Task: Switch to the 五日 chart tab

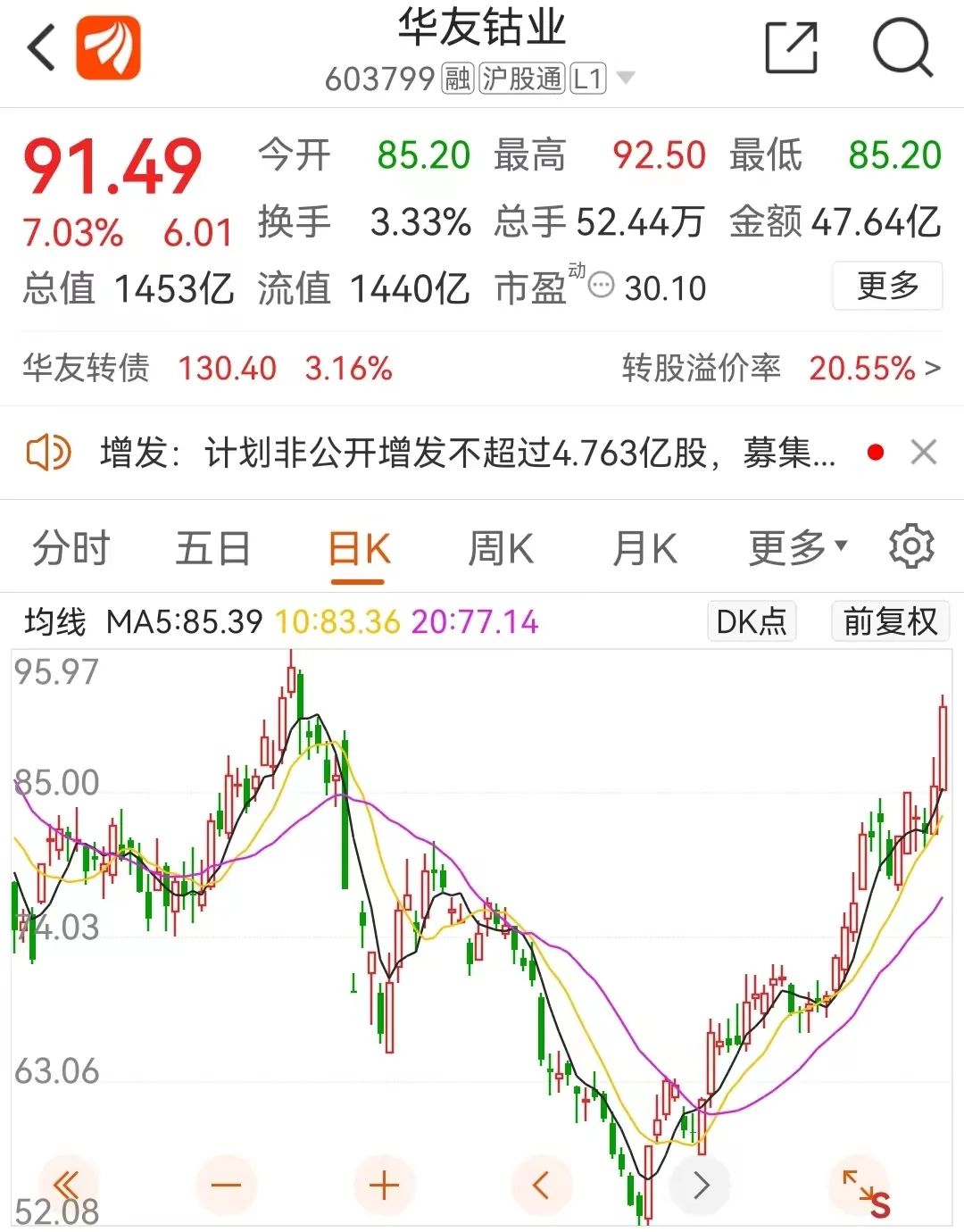Action: pos(212,548)
